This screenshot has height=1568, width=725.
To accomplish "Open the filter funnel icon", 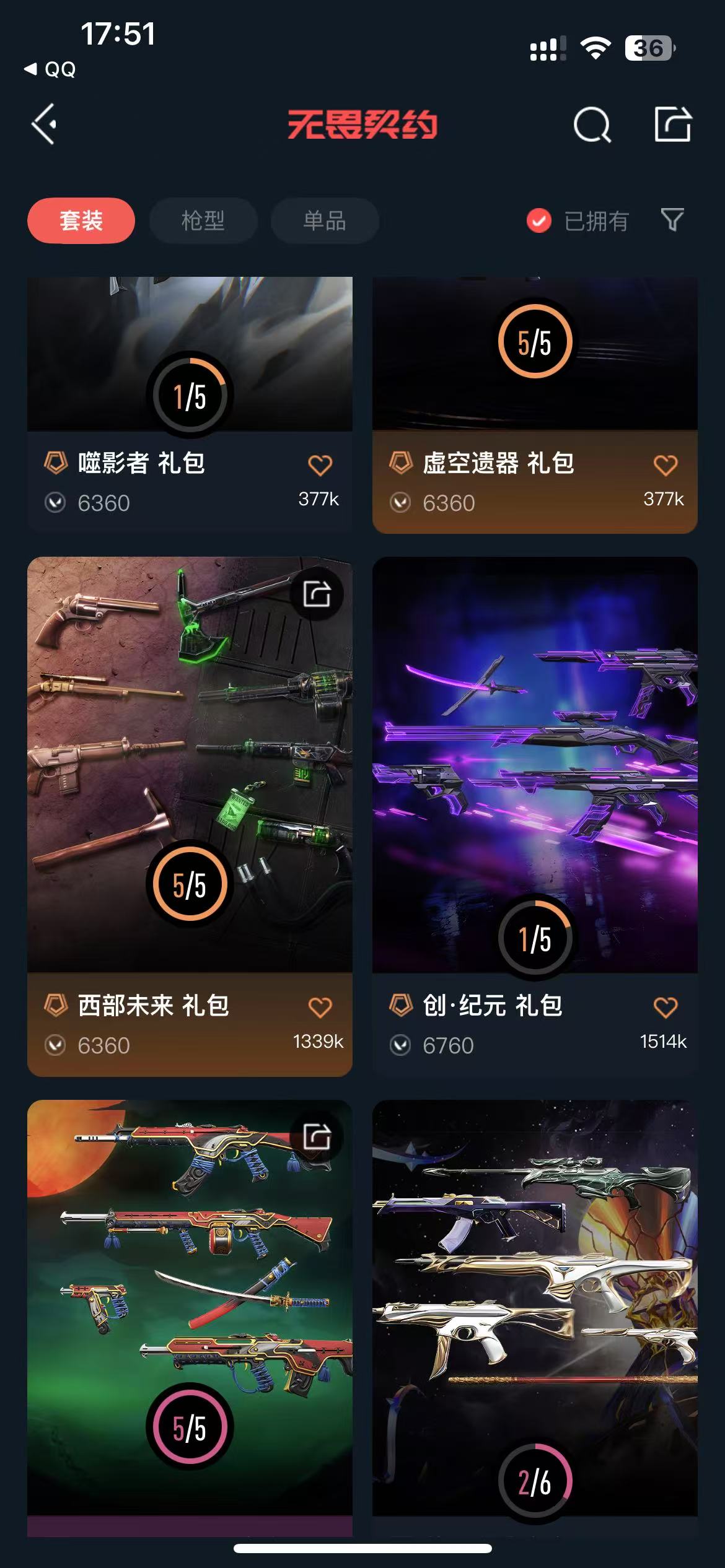I will coord(672,220).
